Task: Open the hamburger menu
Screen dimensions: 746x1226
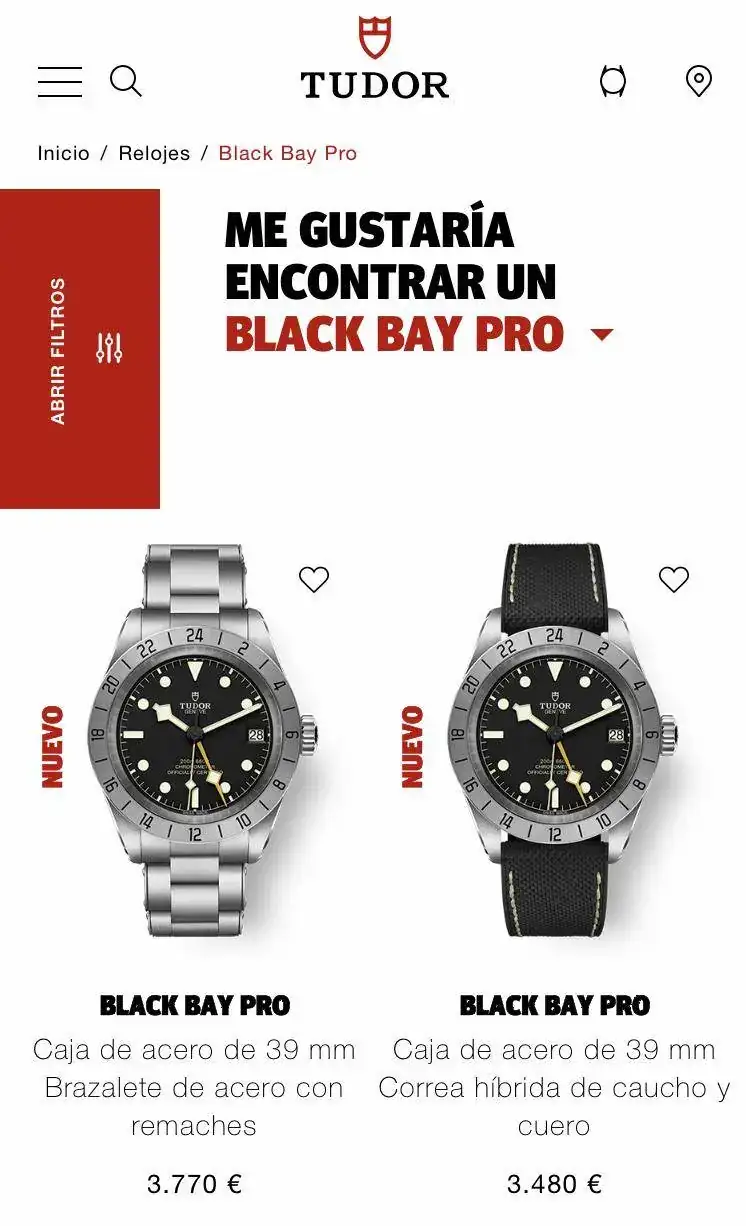Action: 60,81
